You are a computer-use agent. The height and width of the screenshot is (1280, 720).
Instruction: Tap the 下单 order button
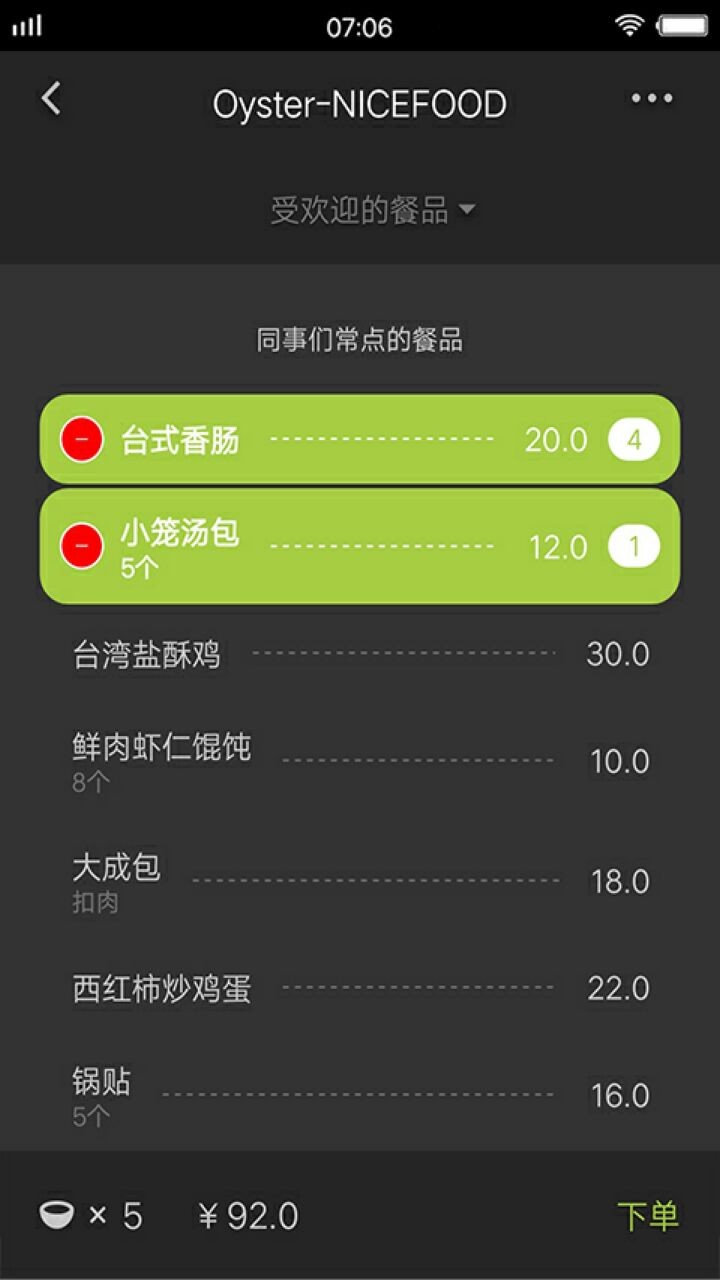pyautogui.click(x=646, y=1215)
